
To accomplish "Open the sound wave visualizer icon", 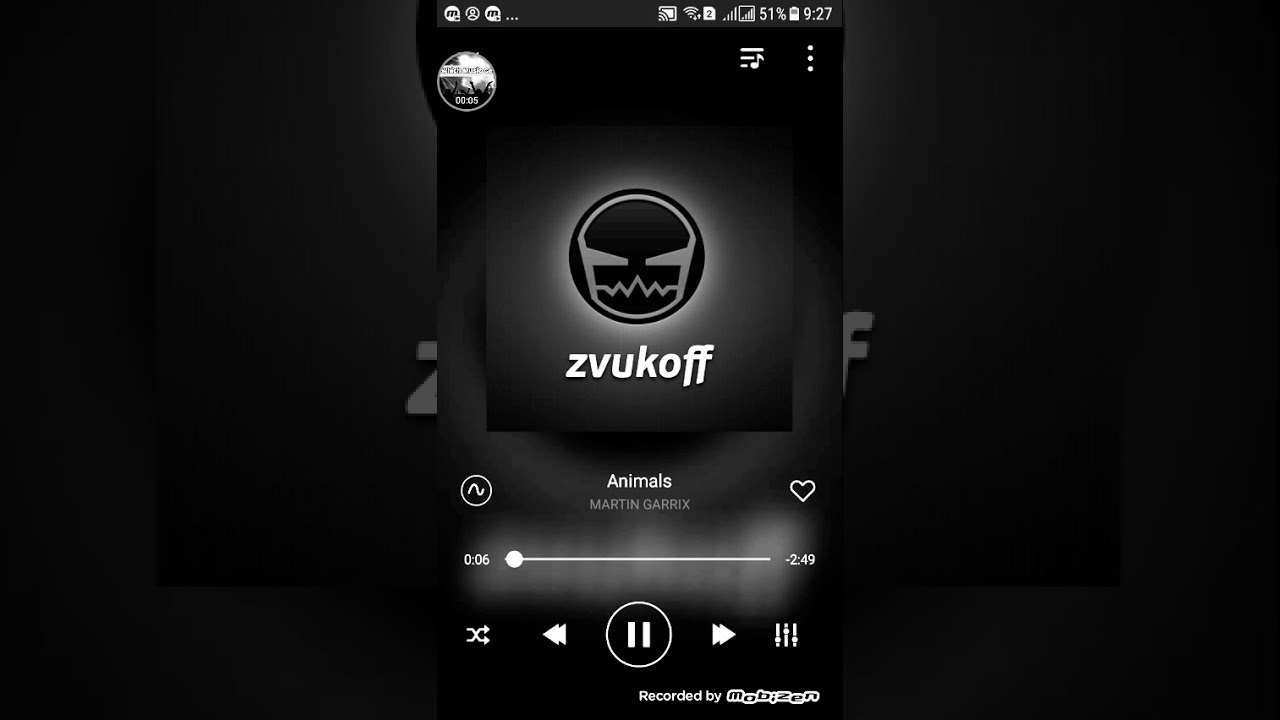I will click(476, 490).
